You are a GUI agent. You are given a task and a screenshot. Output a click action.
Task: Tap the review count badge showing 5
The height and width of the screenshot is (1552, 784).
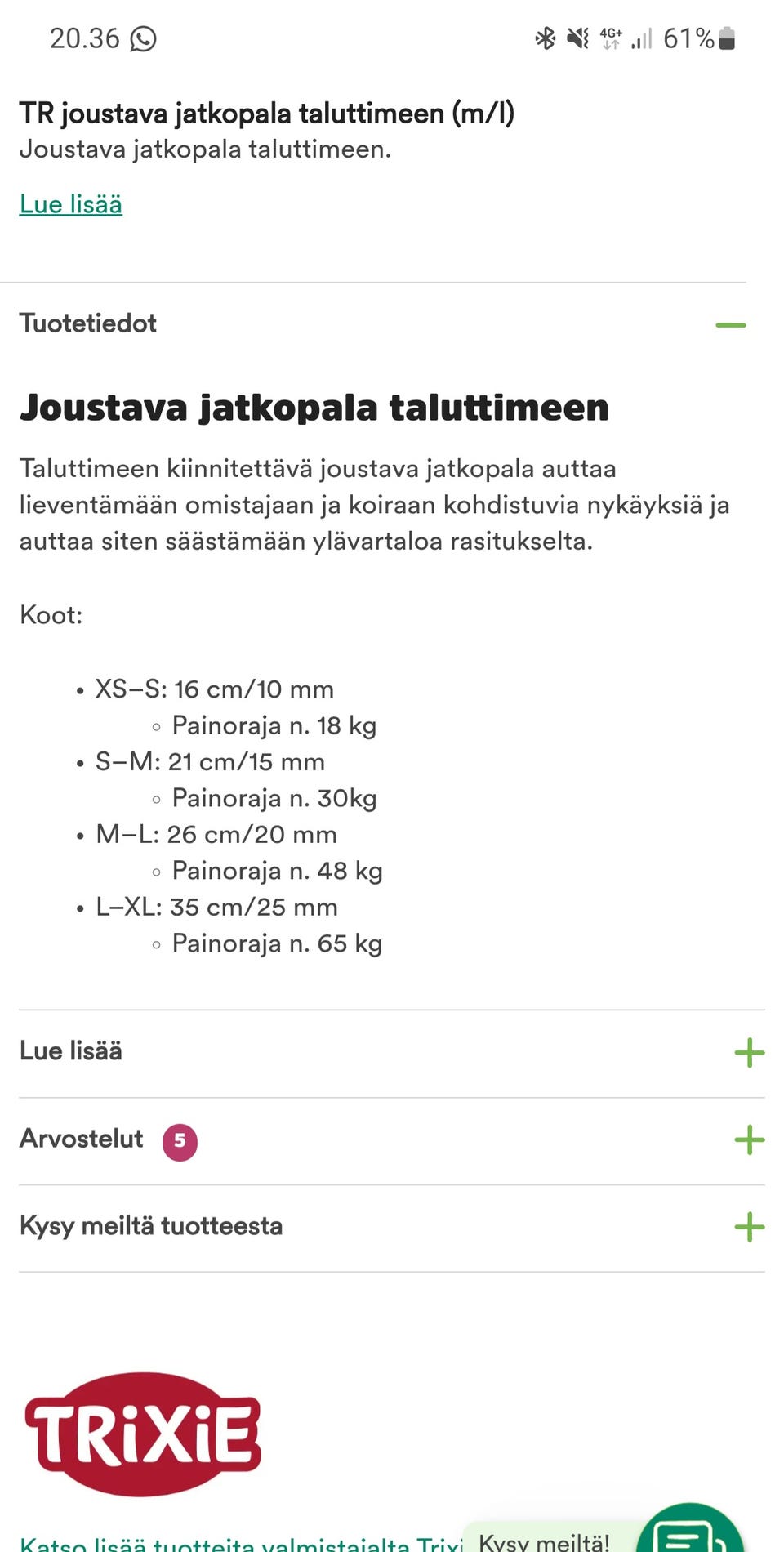pos(180,1140)
